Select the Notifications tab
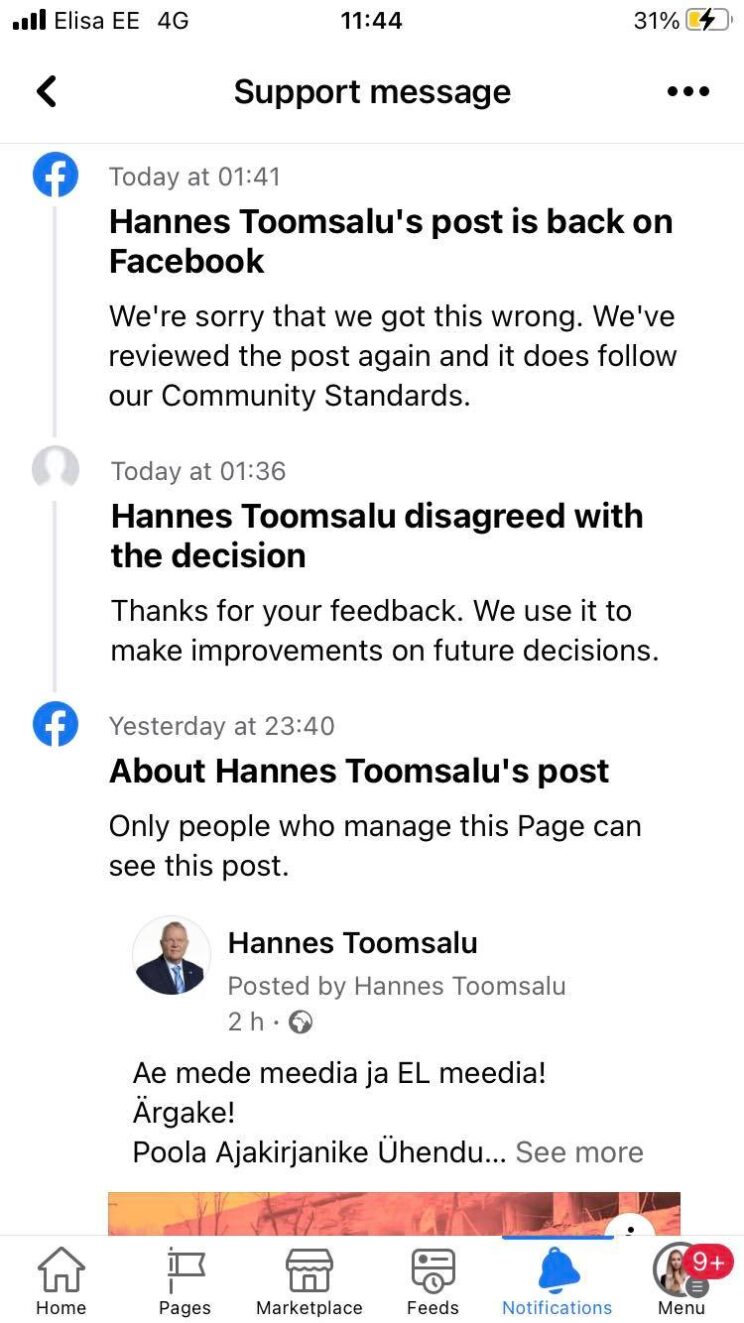This screenshot has height=1323, width=744. pyautogui.click(x=557, y=1281)
